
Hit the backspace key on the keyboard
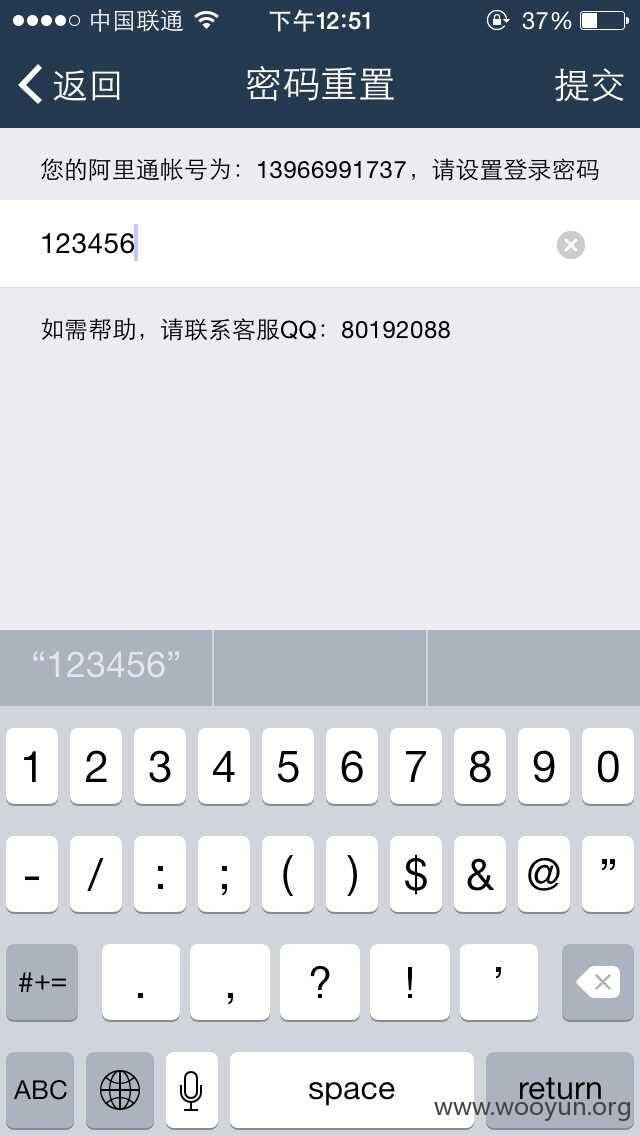point(598,982)
